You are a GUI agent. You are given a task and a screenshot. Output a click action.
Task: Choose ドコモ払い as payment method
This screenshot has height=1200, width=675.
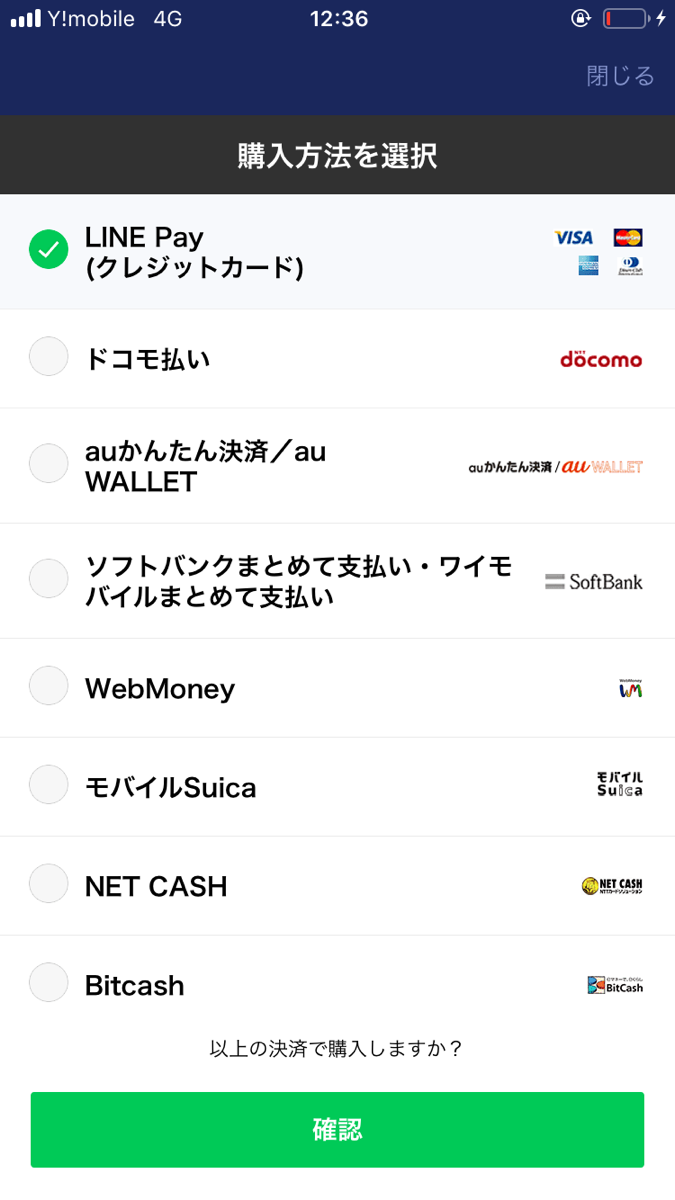[x=337, y=359]
